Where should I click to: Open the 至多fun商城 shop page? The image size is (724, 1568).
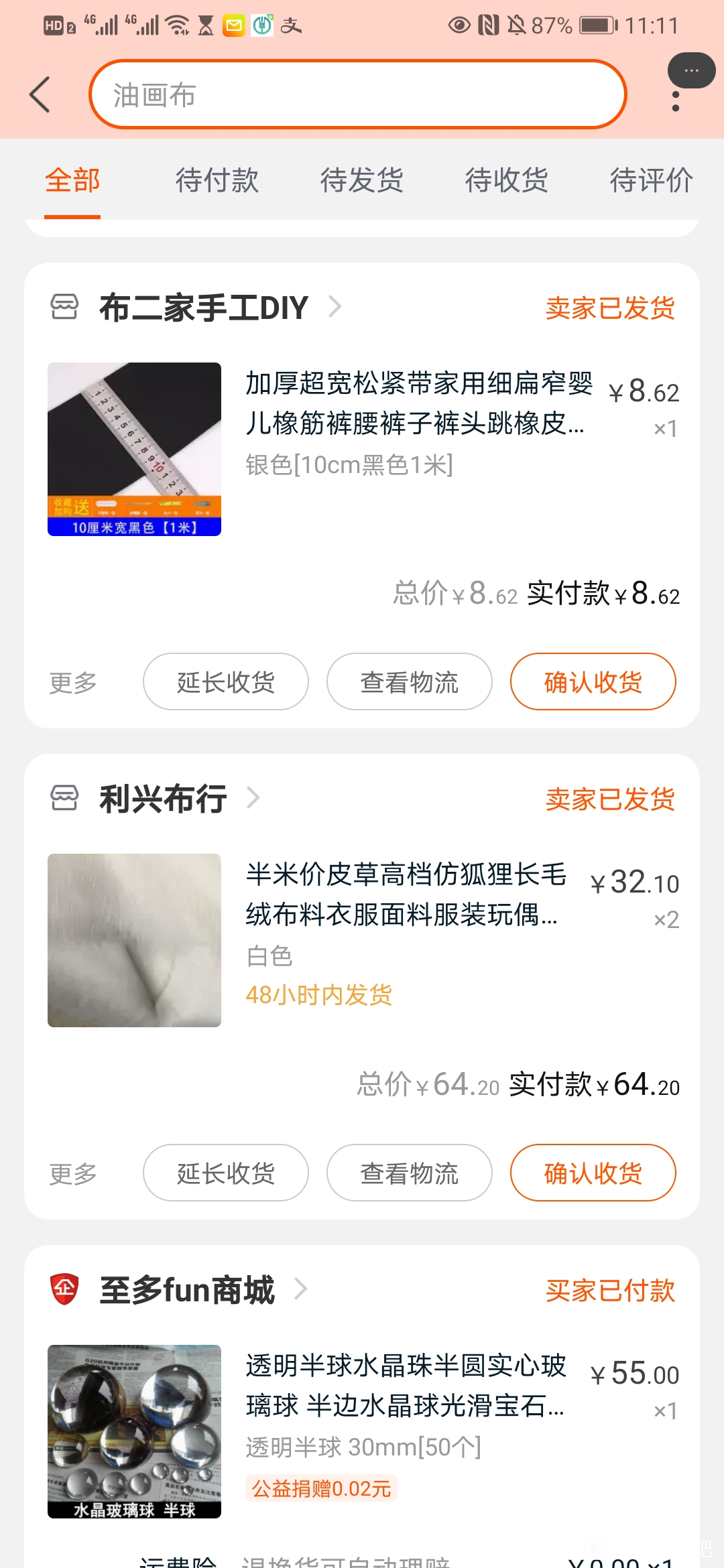[x=187, y=1290]
